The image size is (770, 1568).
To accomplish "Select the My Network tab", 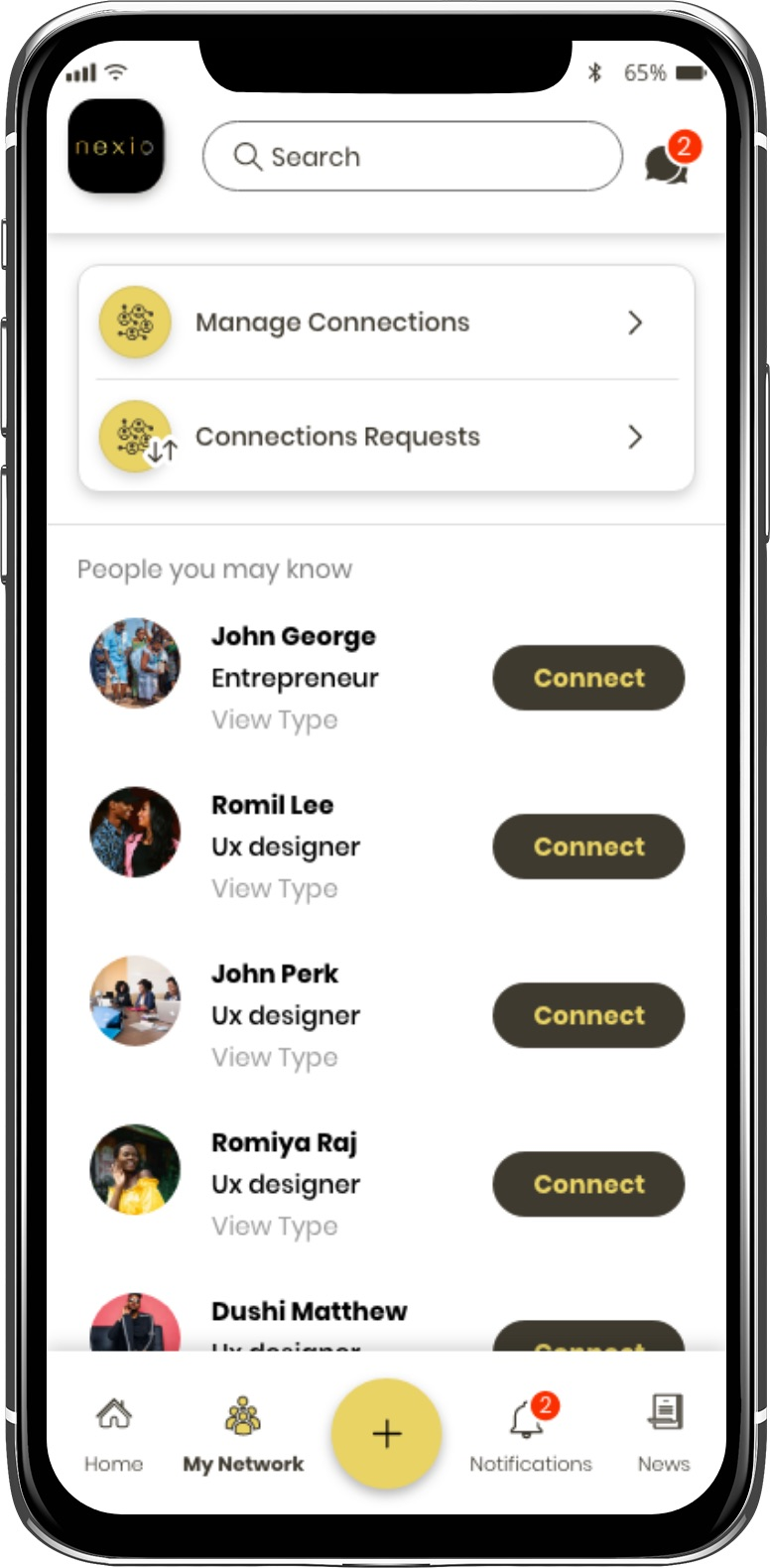I will click(x=243, y=1434).
